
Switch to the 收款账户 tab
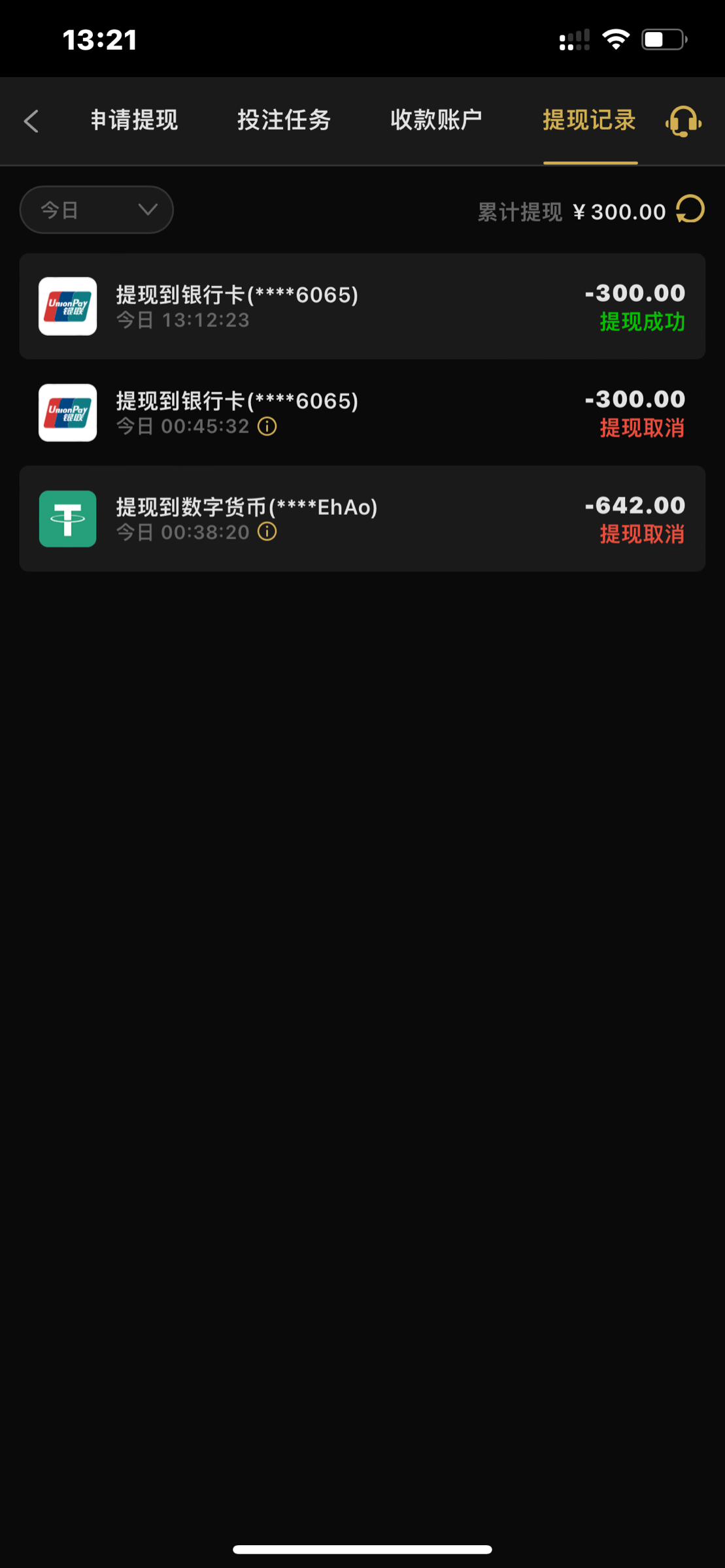pos(436,120)
